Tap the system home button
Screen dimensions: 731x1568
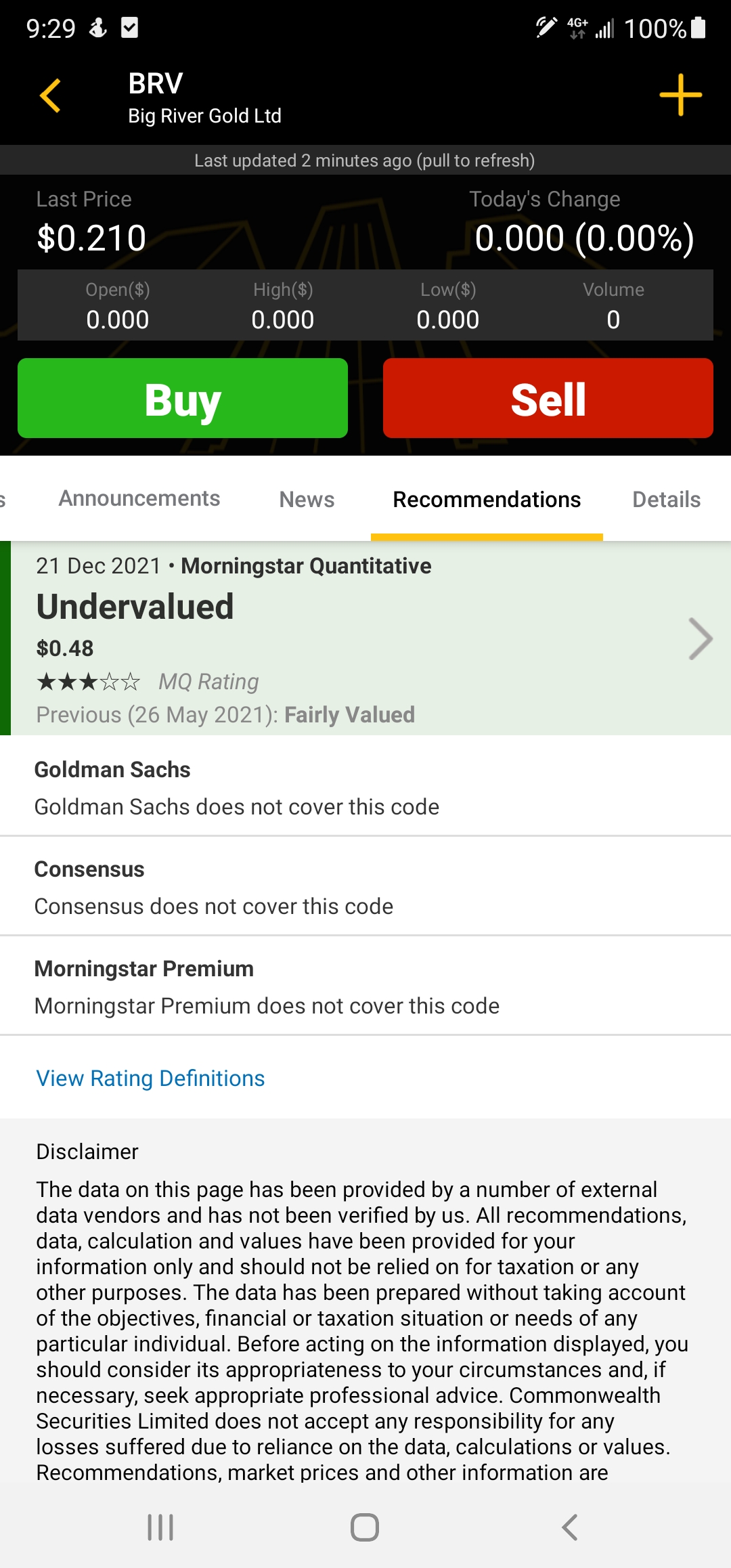pyautogui.click(x=365, y=1527)
